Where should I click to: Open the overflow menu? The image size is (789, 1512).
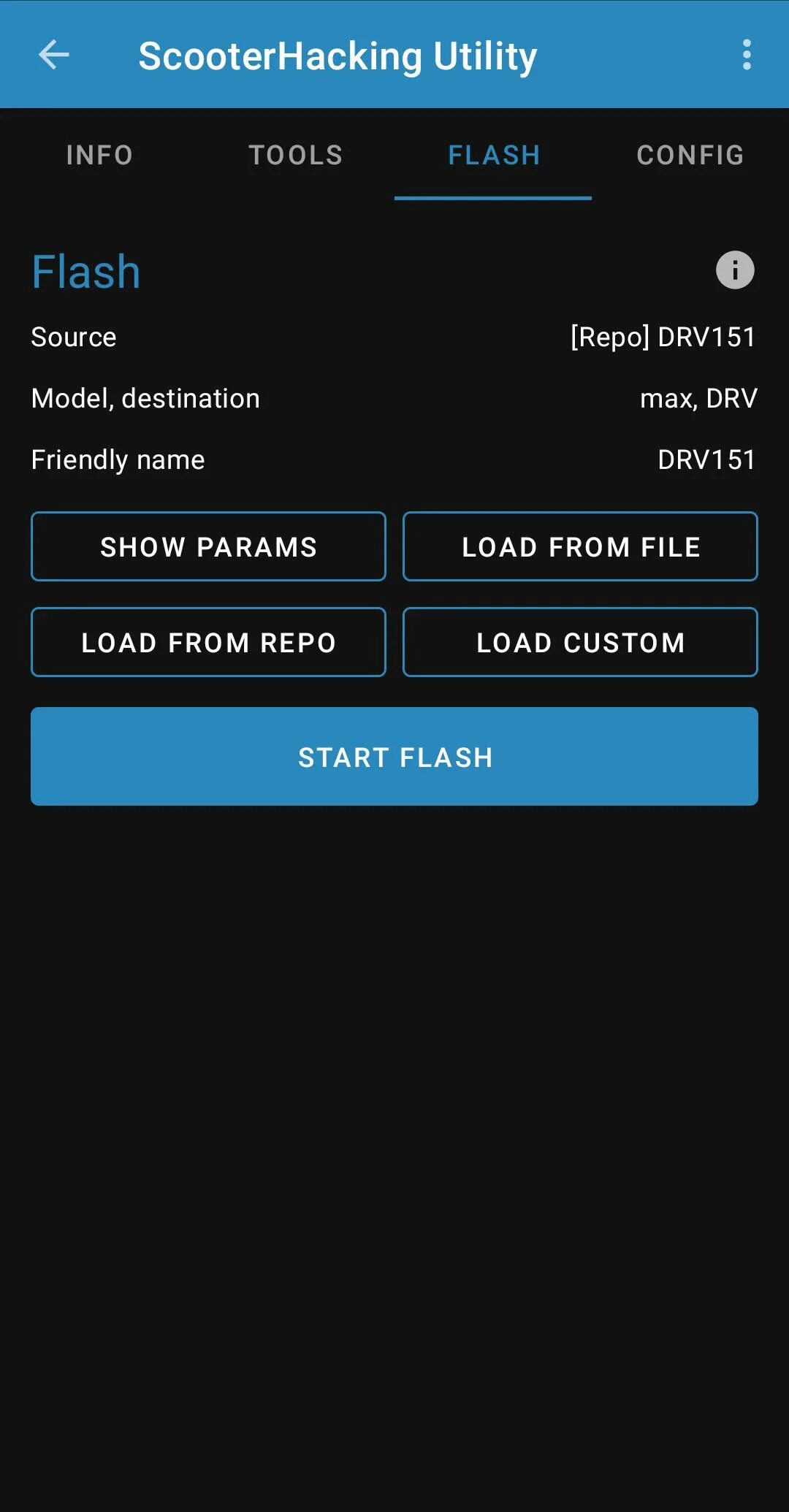coord(746,55)
